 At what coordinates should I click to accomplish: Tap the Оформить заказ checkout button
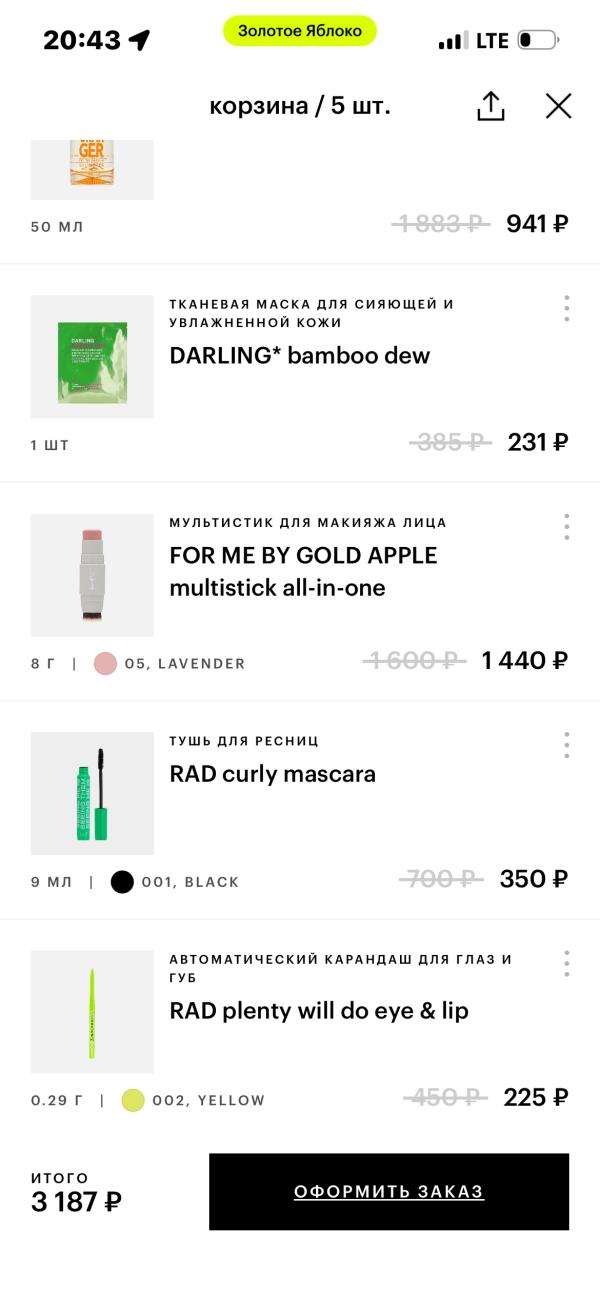(x=388, y=1191)
